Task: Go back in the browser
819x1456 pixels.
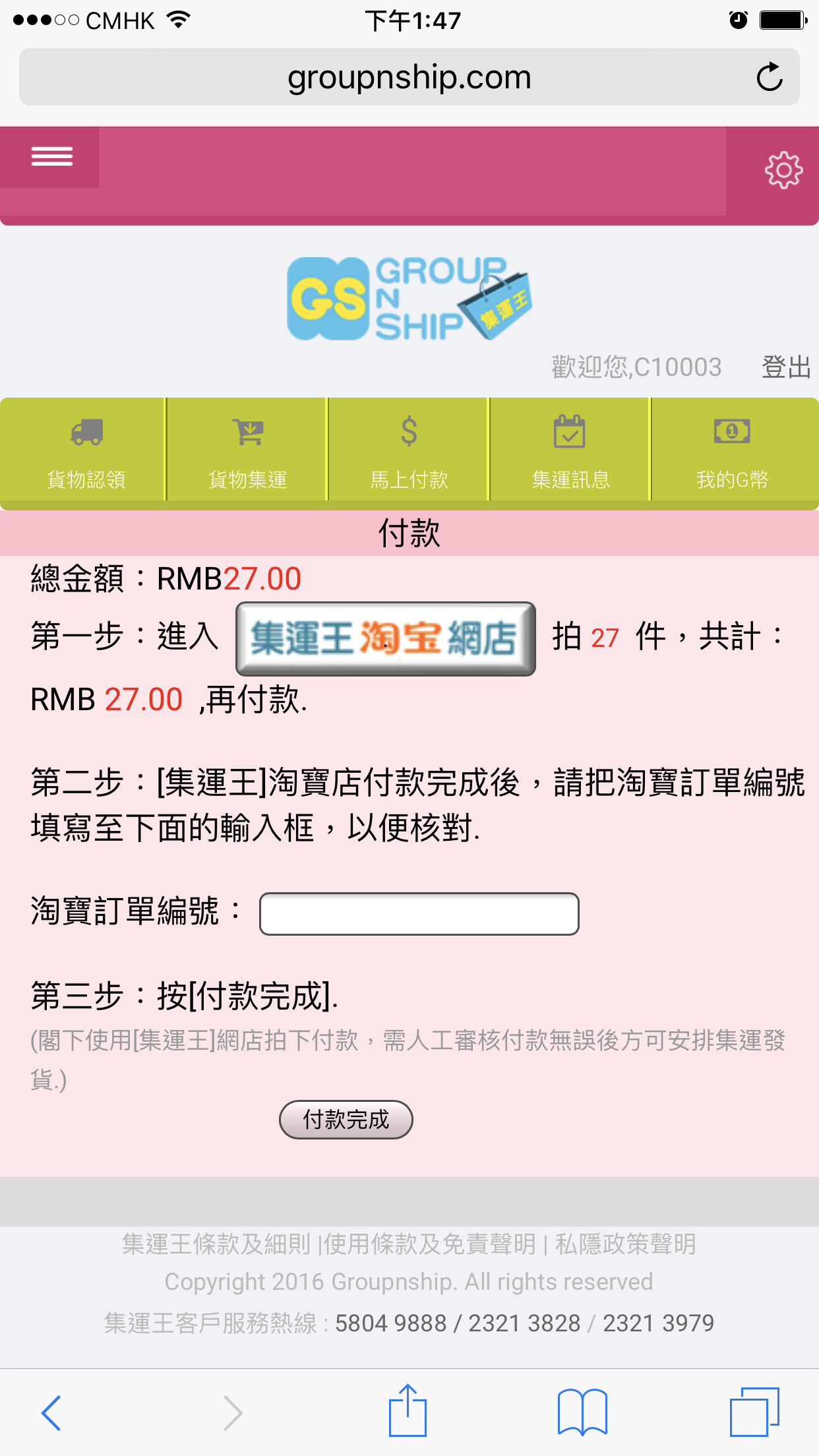Action: click(x=51, y=1412)
